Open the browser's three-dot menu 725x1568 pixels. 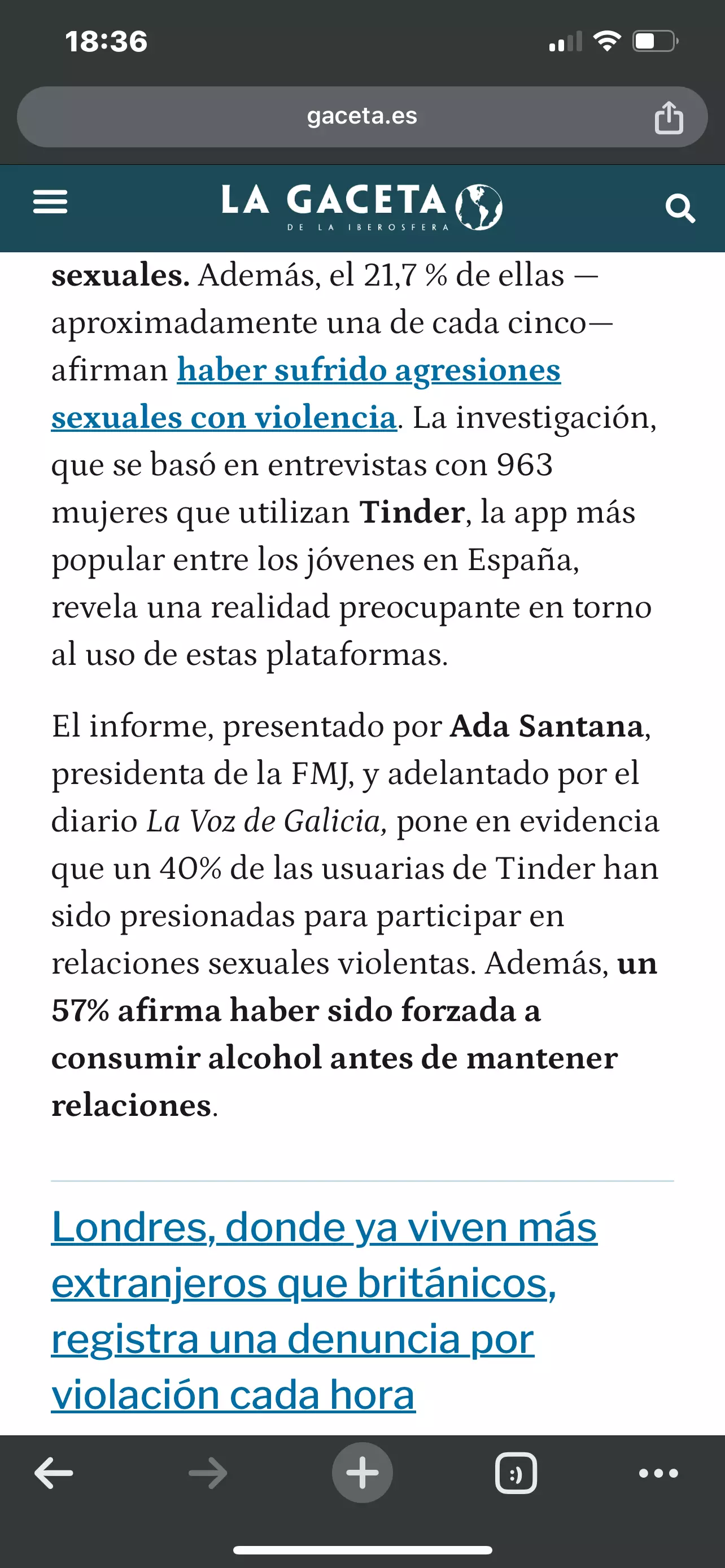click(x=658, y=1473)
